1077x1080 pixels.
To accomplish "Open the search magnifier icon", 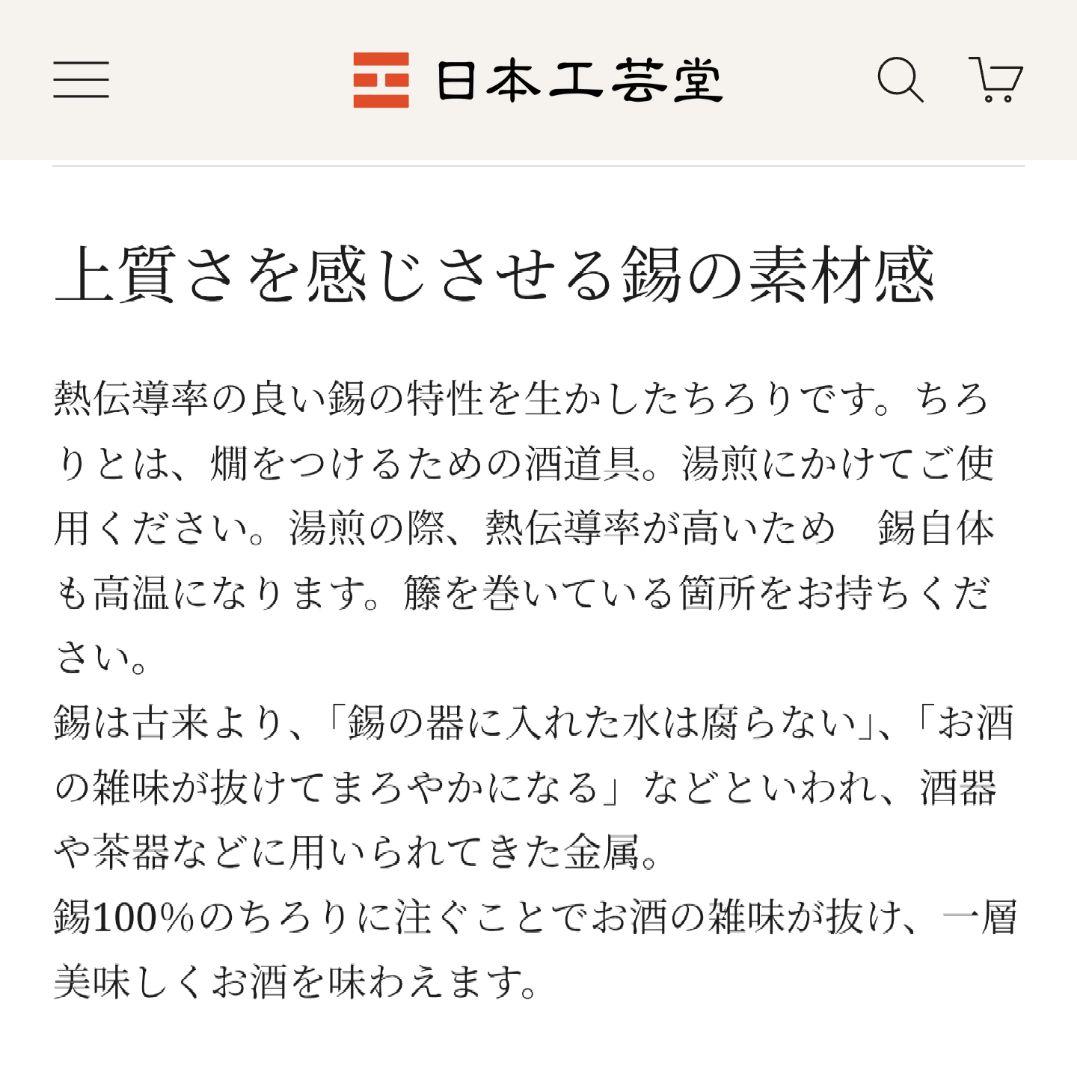I will [900, 80].
